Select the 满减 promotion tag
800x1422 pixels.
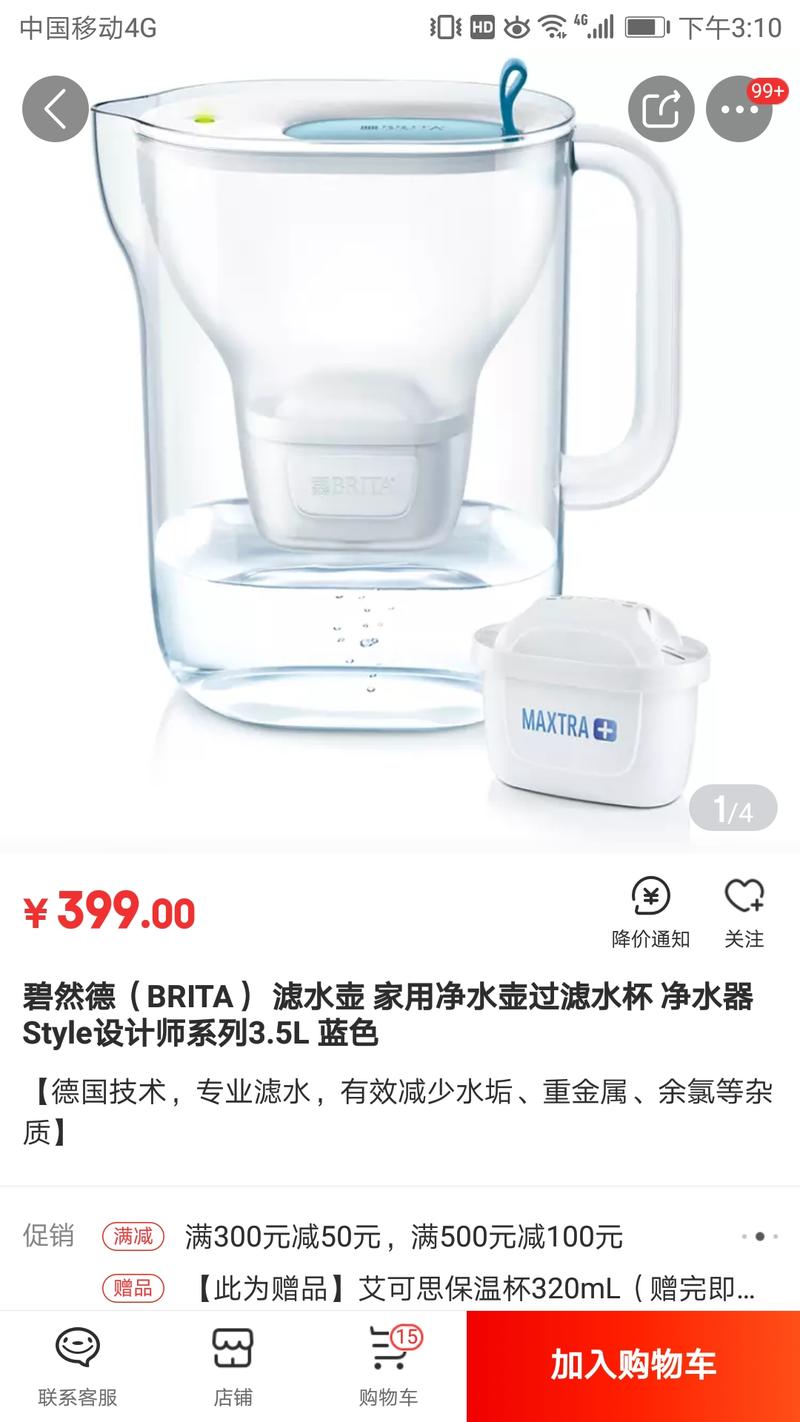[133, 1237]
